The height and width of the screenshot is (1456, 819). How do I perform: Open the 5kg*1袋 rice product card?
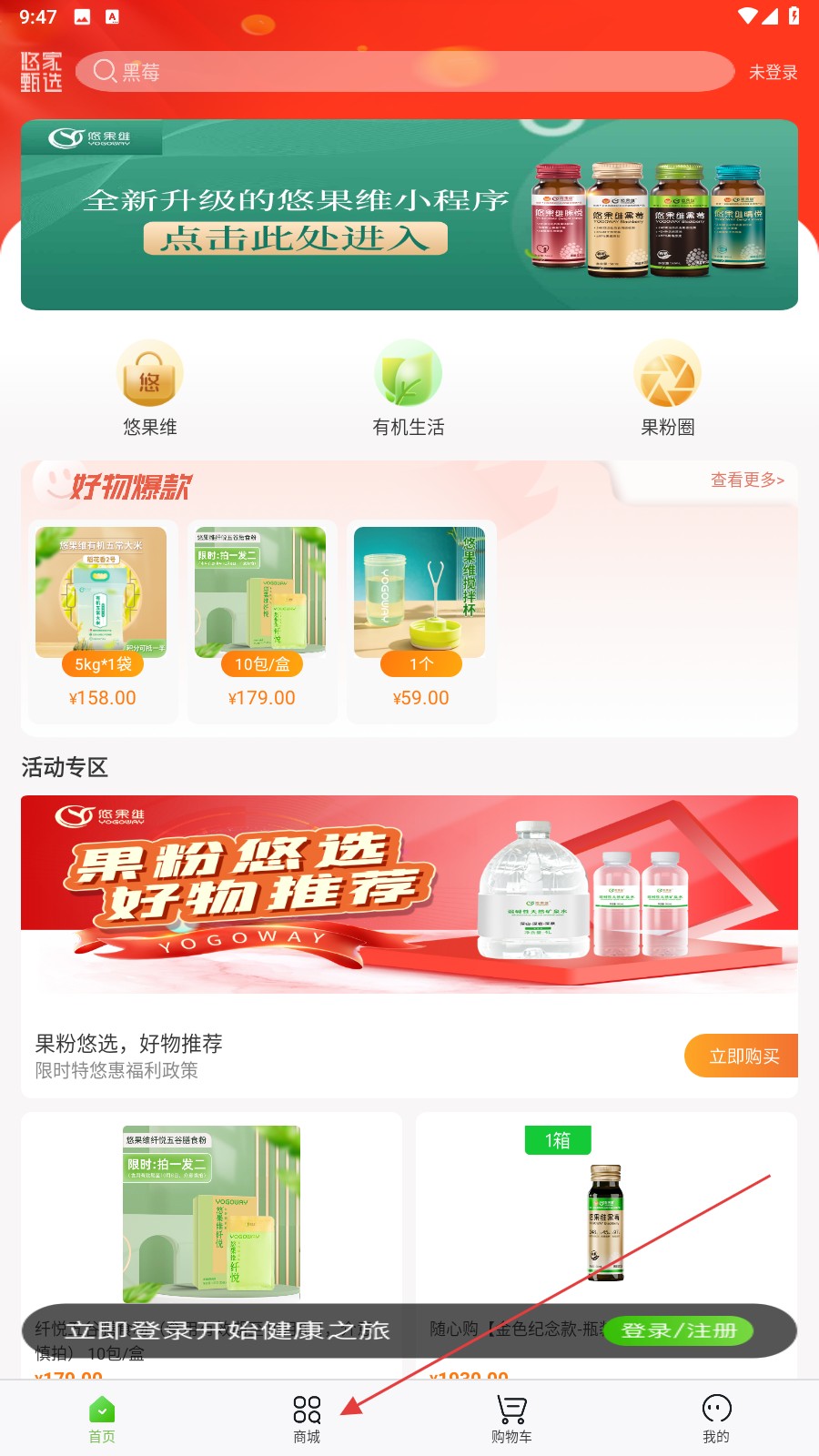pyautogui.click(x=102, y=621)
